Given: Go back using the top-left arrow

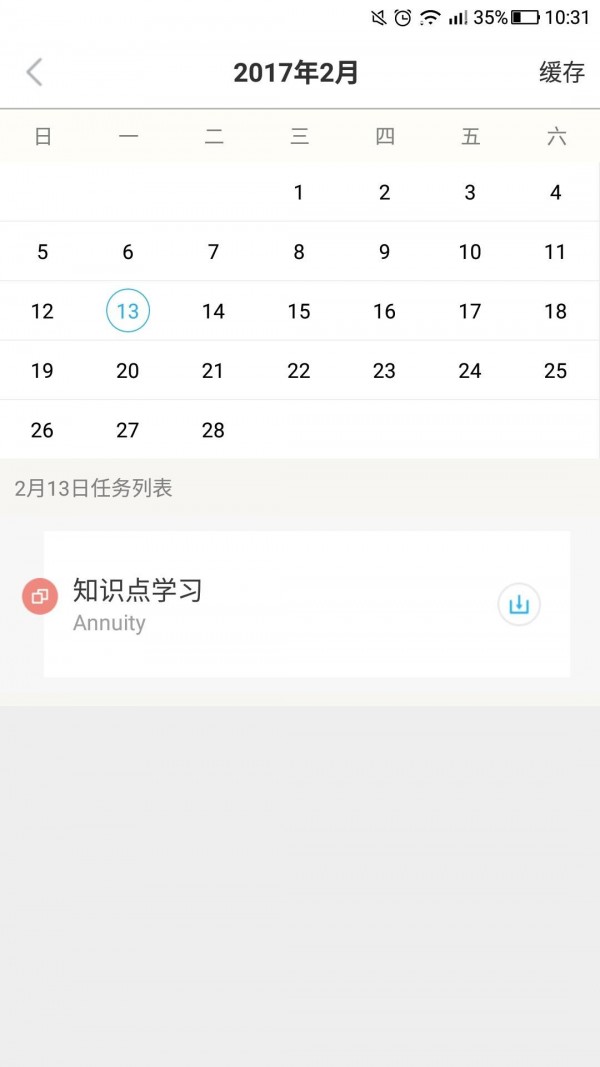Looking at the screenshot, I should point(35,72).
